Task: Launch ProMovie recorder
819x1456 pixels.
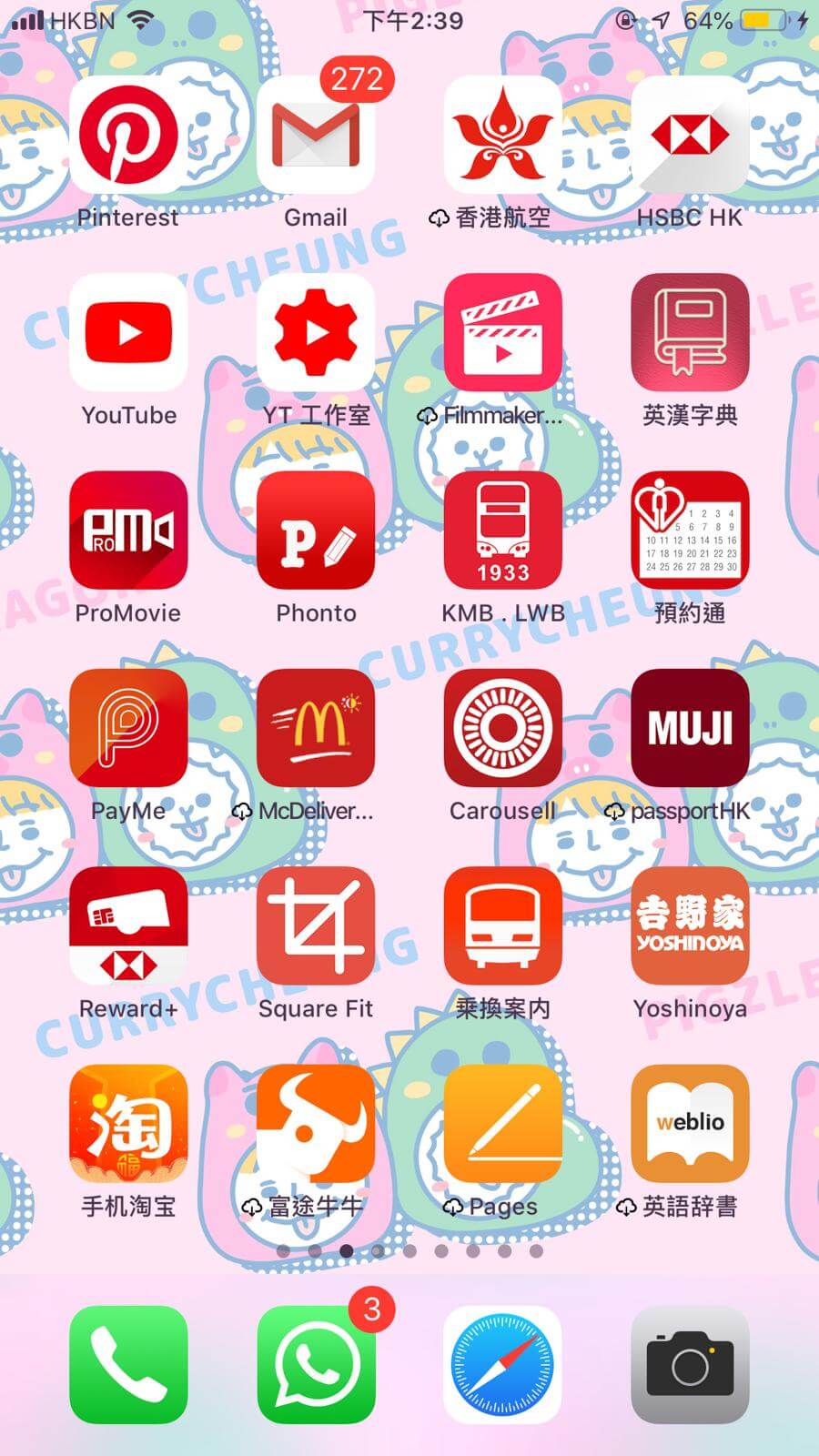Action: click(128, 530)
